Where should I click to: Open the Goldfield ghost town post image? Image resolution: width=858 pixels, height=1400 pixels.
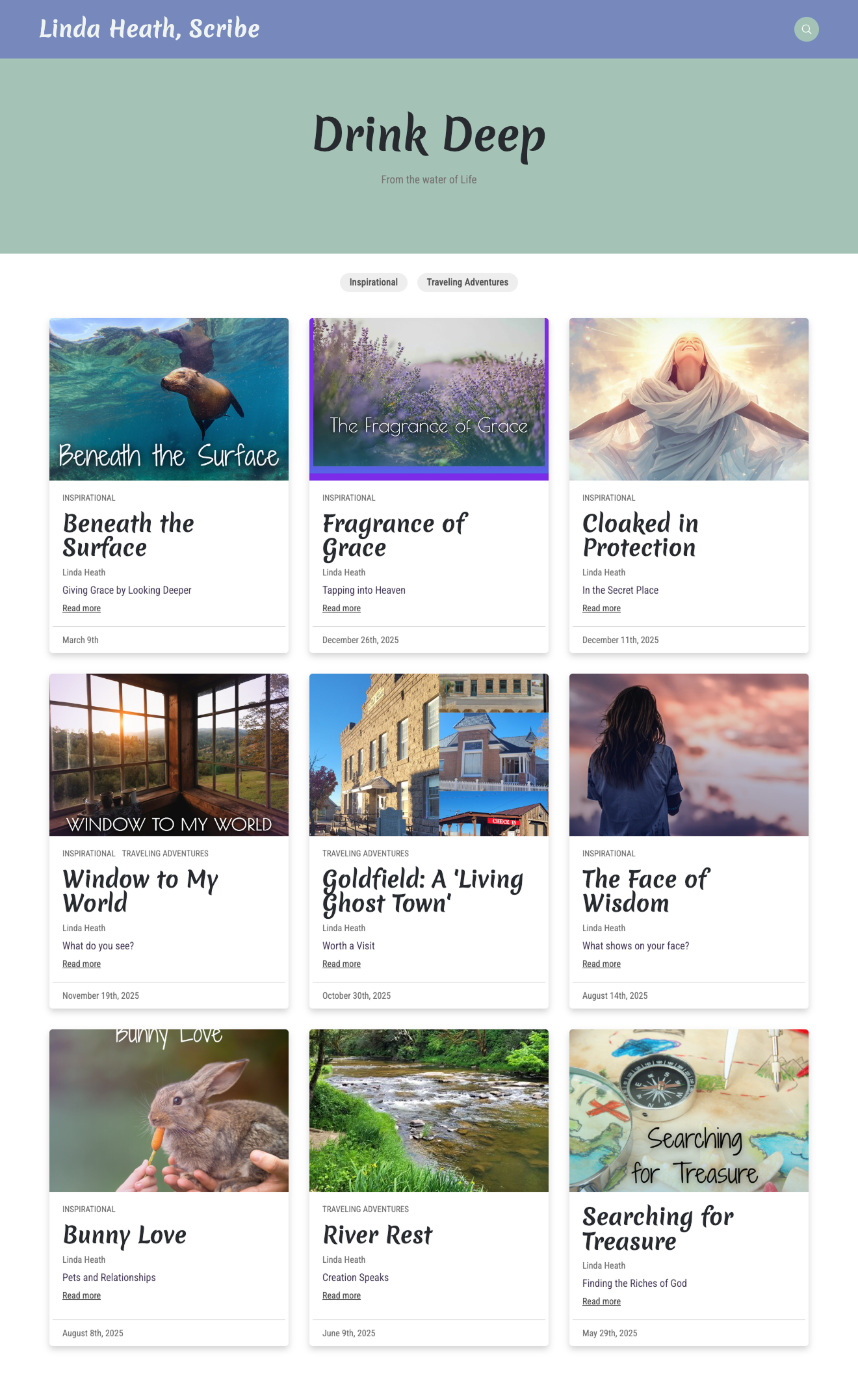429,755
